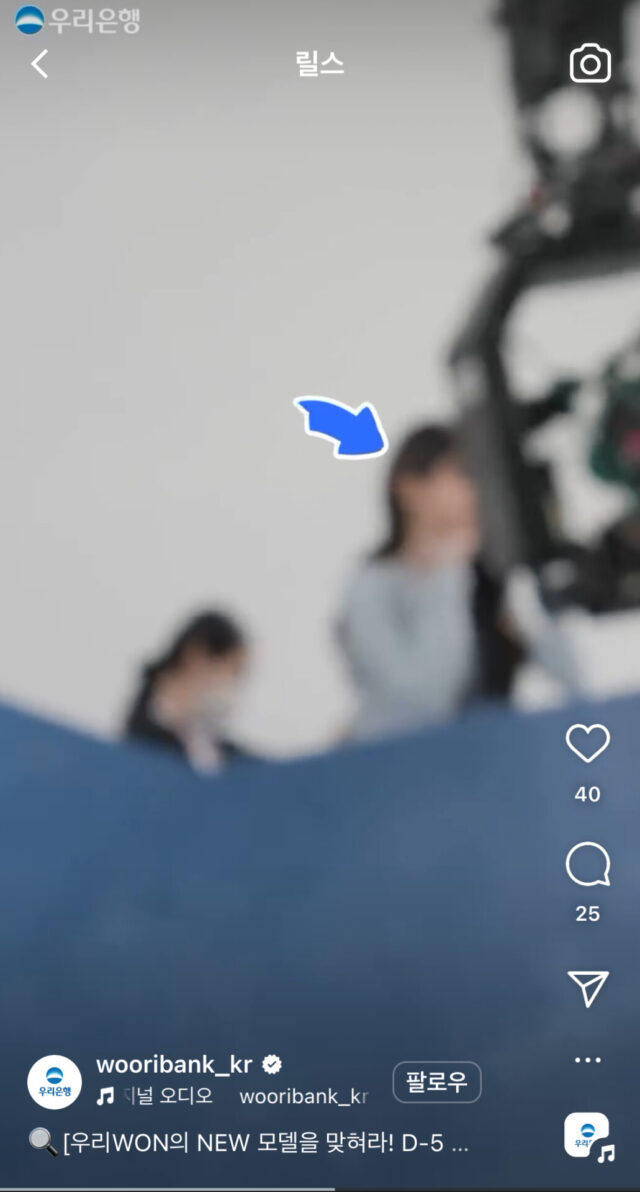Like this reel with the heart icon

tap(588, 744)
